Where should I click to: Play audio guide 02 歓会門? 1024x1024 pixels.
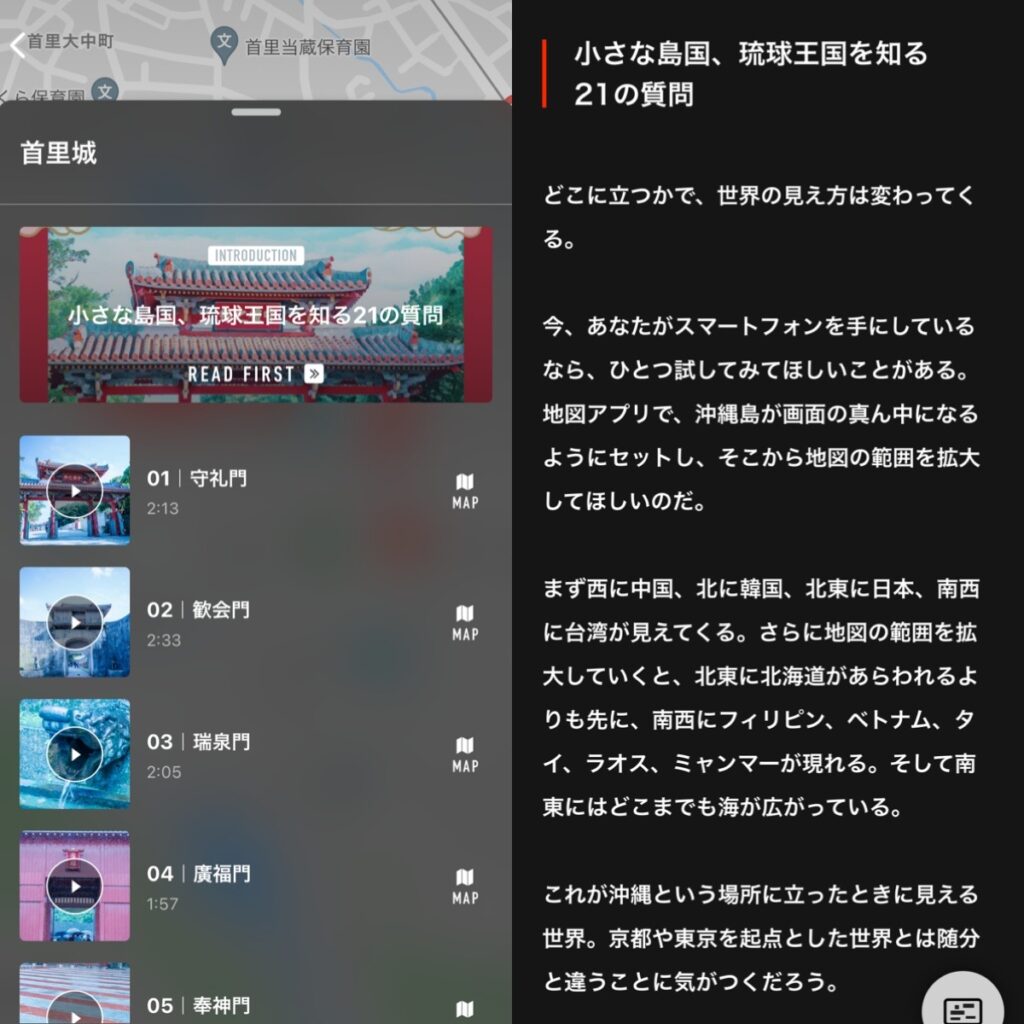click(x=75, y=622)
